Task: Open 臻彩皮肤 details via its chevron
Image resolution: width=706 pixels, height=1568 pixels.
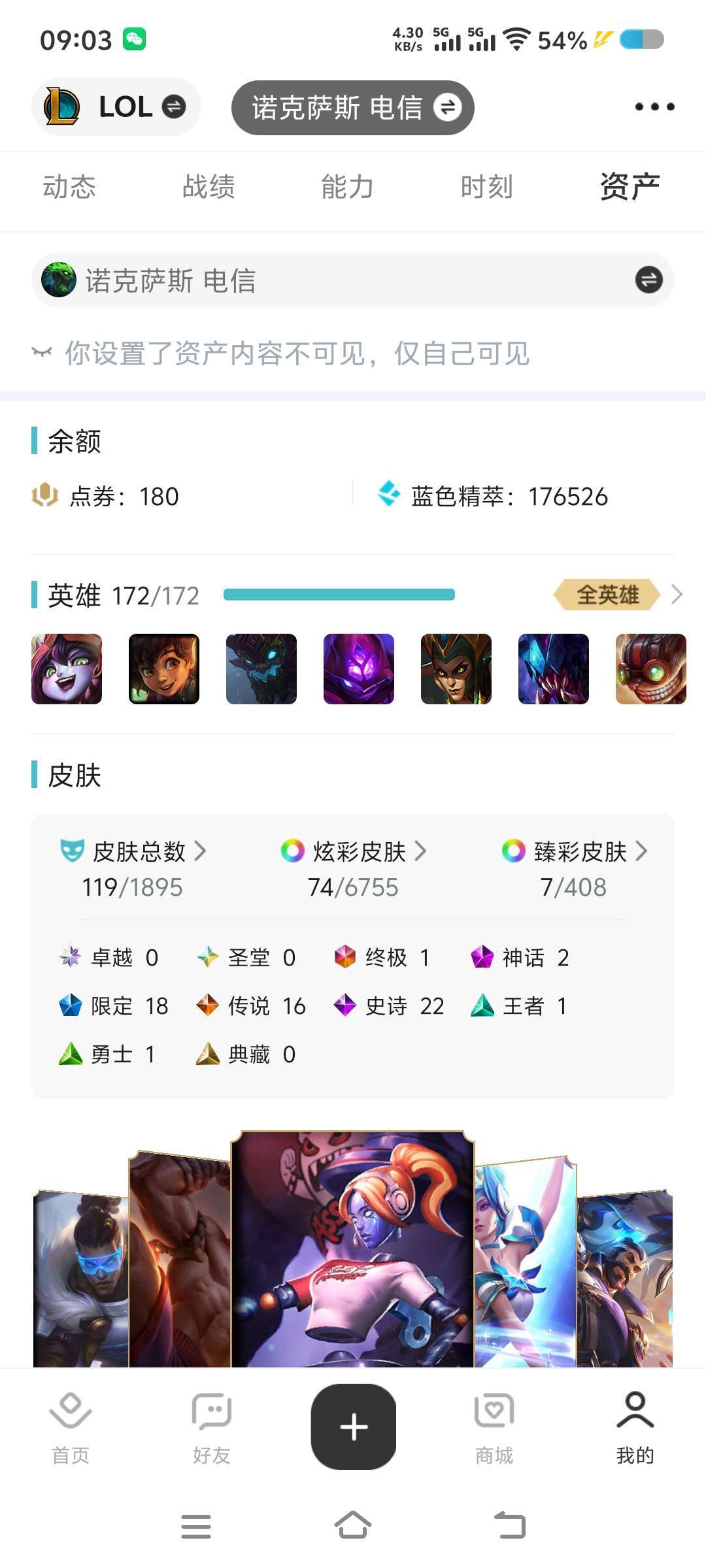Action: (x=643, y=851)
